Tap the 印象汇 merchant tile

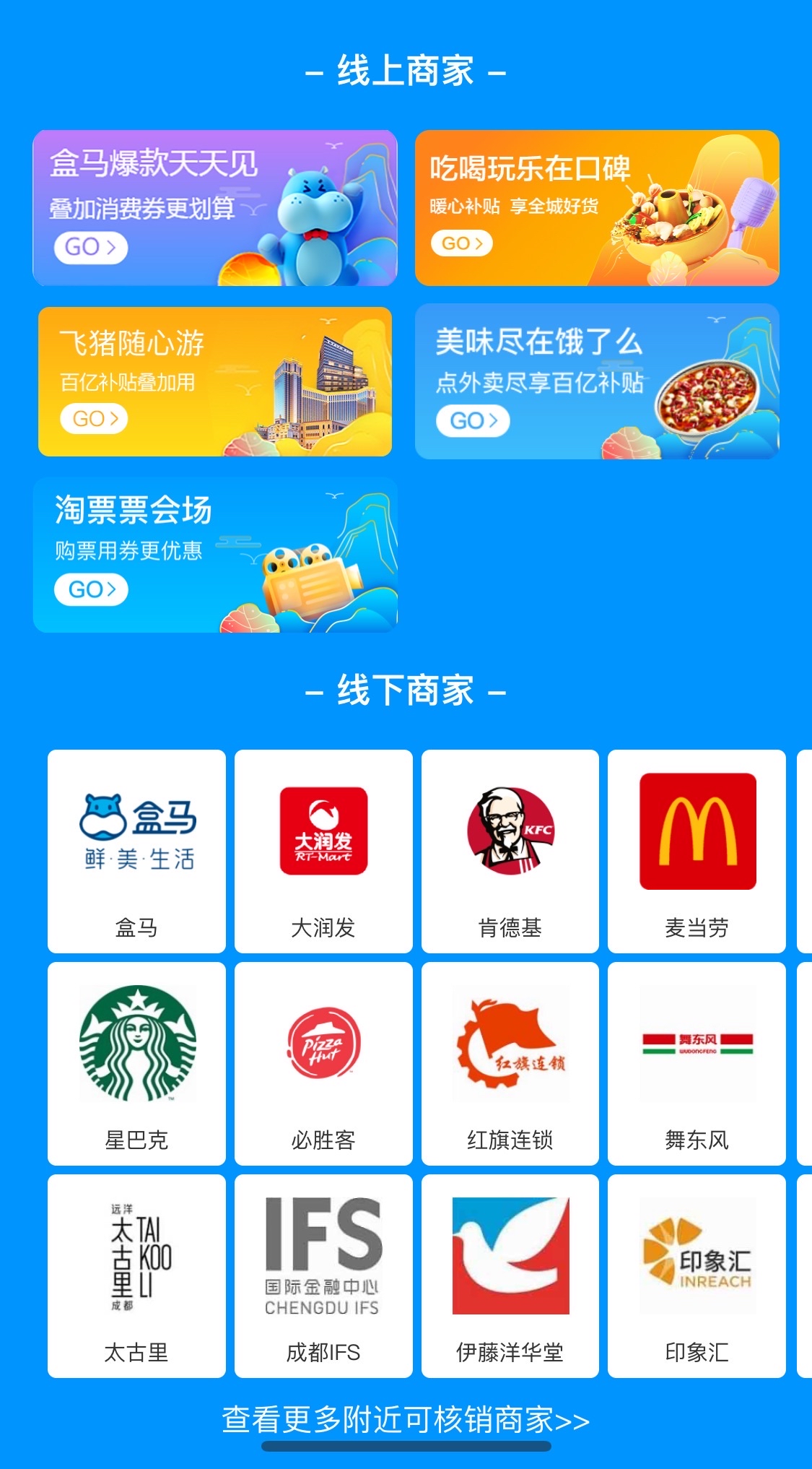(697, 1276)
